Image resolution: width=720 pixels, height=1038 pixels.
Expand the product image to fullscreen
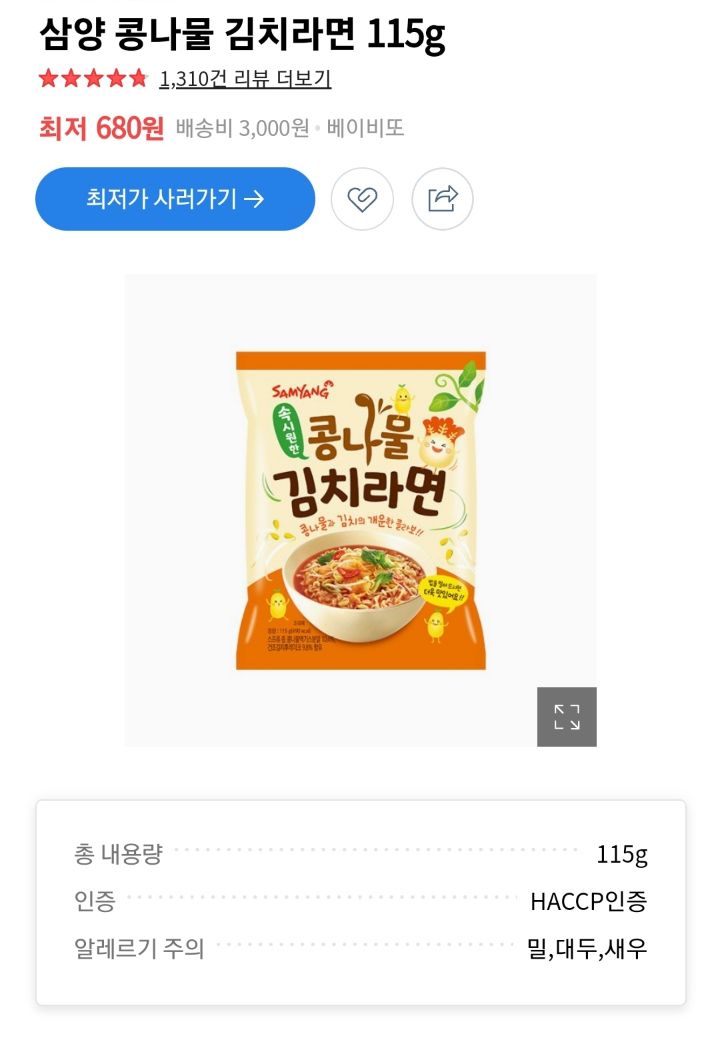(x=566, y=716)
